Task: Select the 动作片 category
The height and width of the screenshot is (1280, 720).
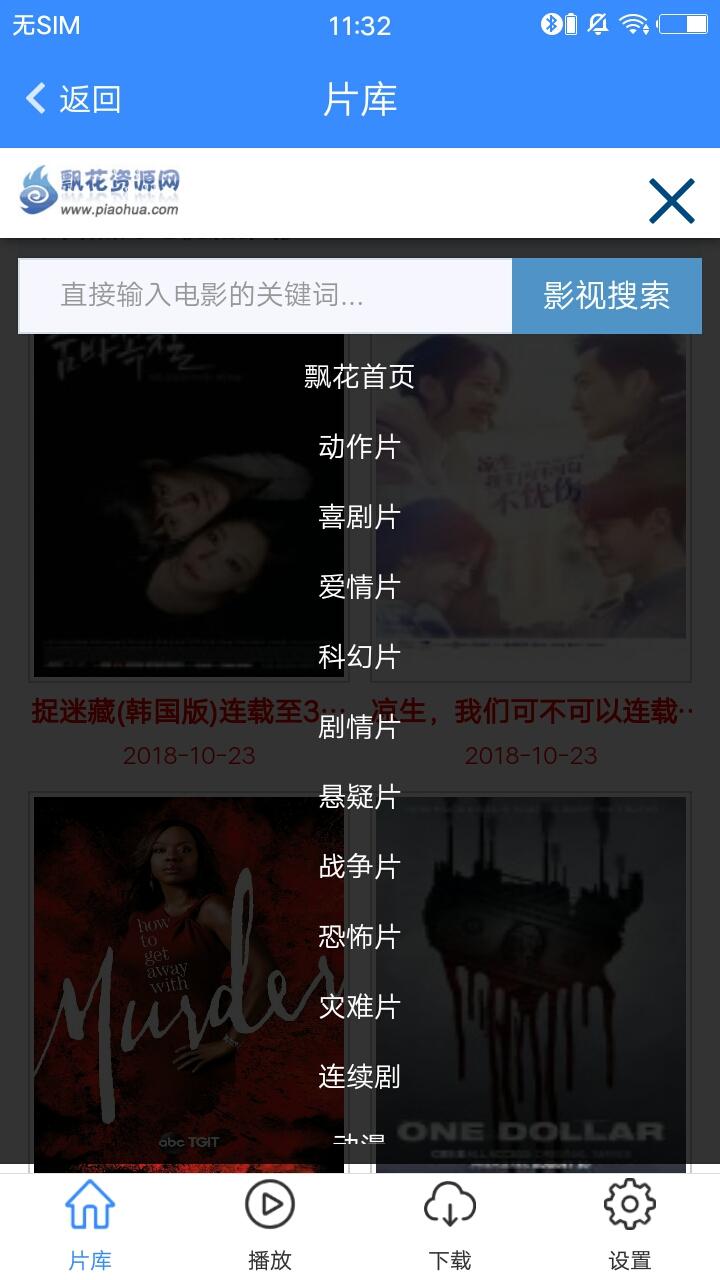Action: (x=359, y=447)
